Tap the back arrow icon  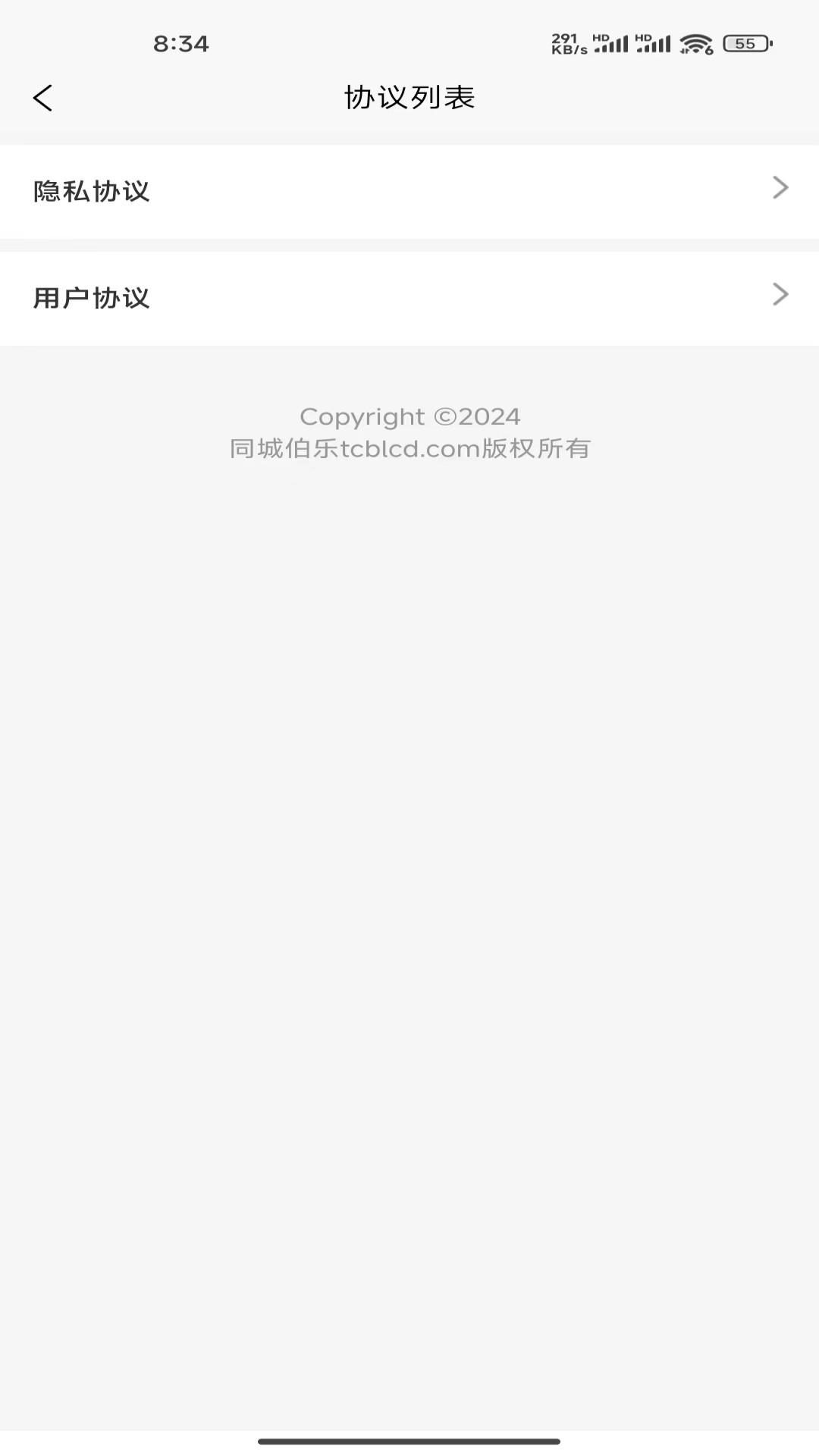43,97
